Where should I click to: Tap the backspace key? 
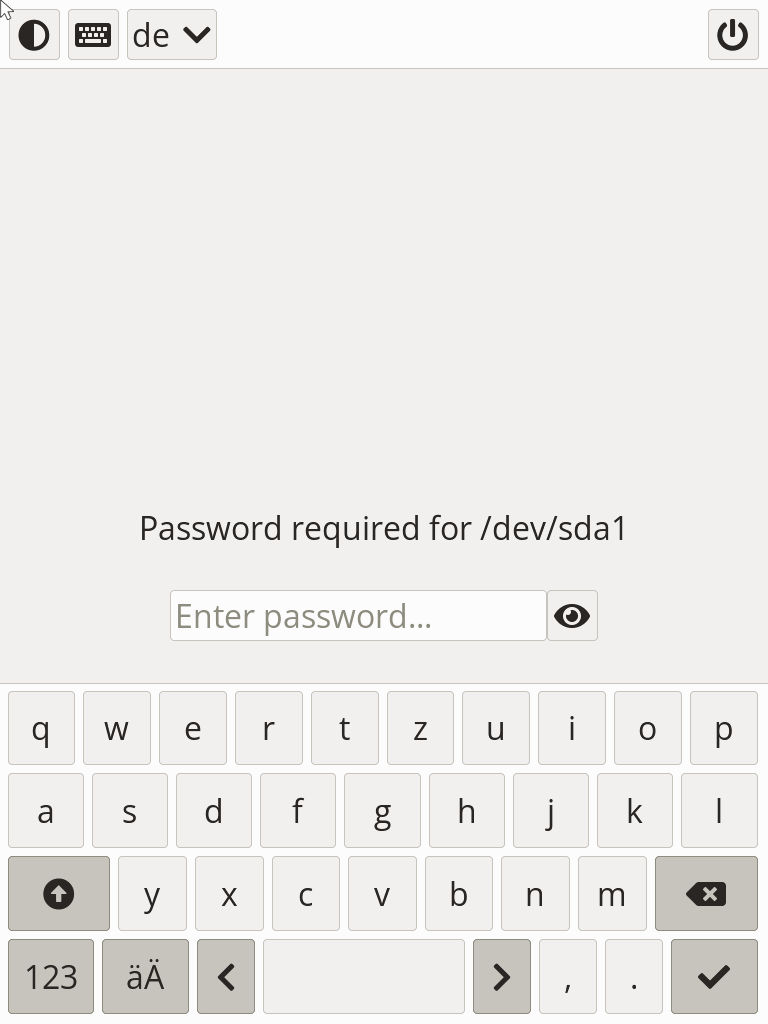tap(706, 893)
